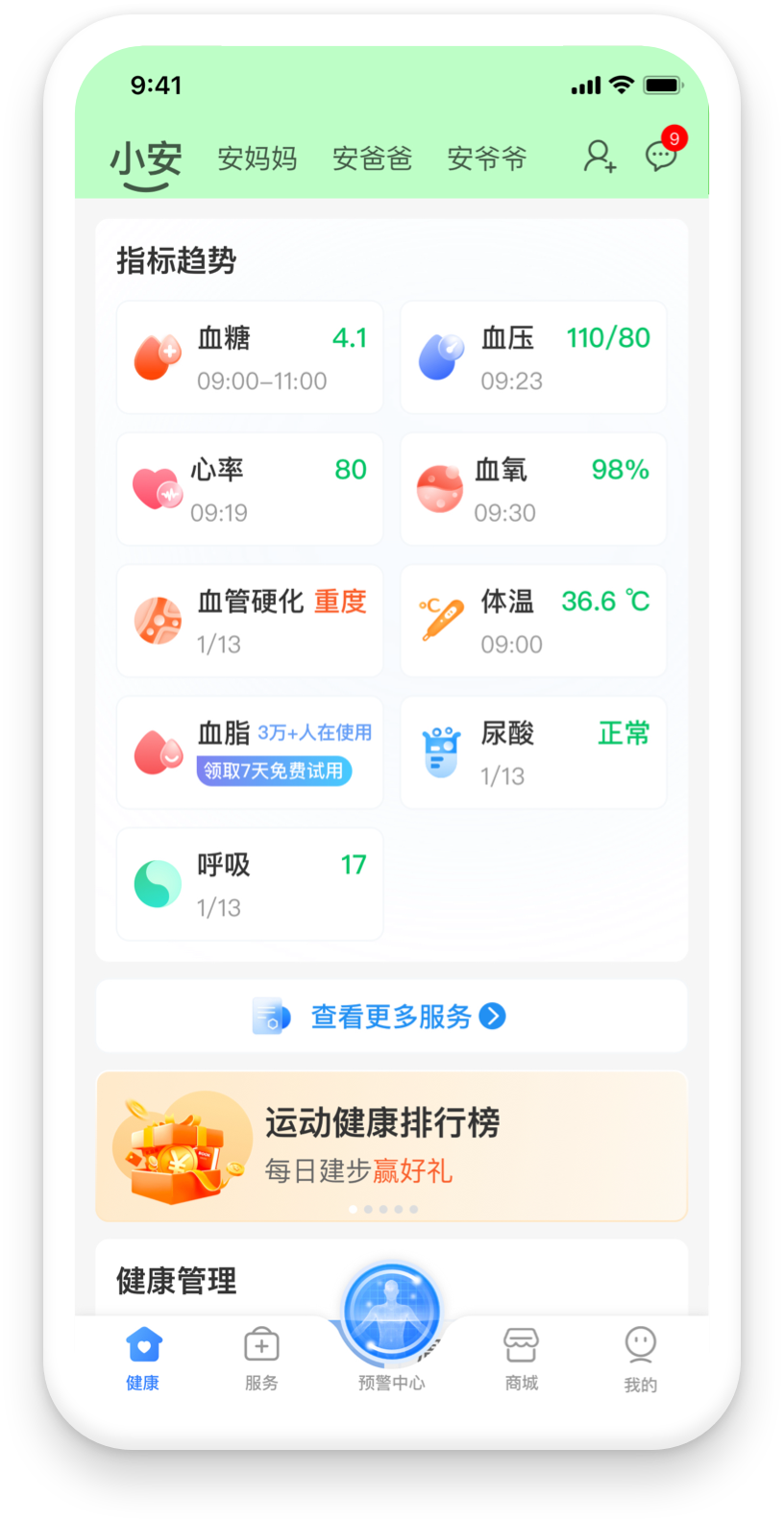Open the add family member icon
This screenshot has height=1522, width=784.
coord(600,157)
